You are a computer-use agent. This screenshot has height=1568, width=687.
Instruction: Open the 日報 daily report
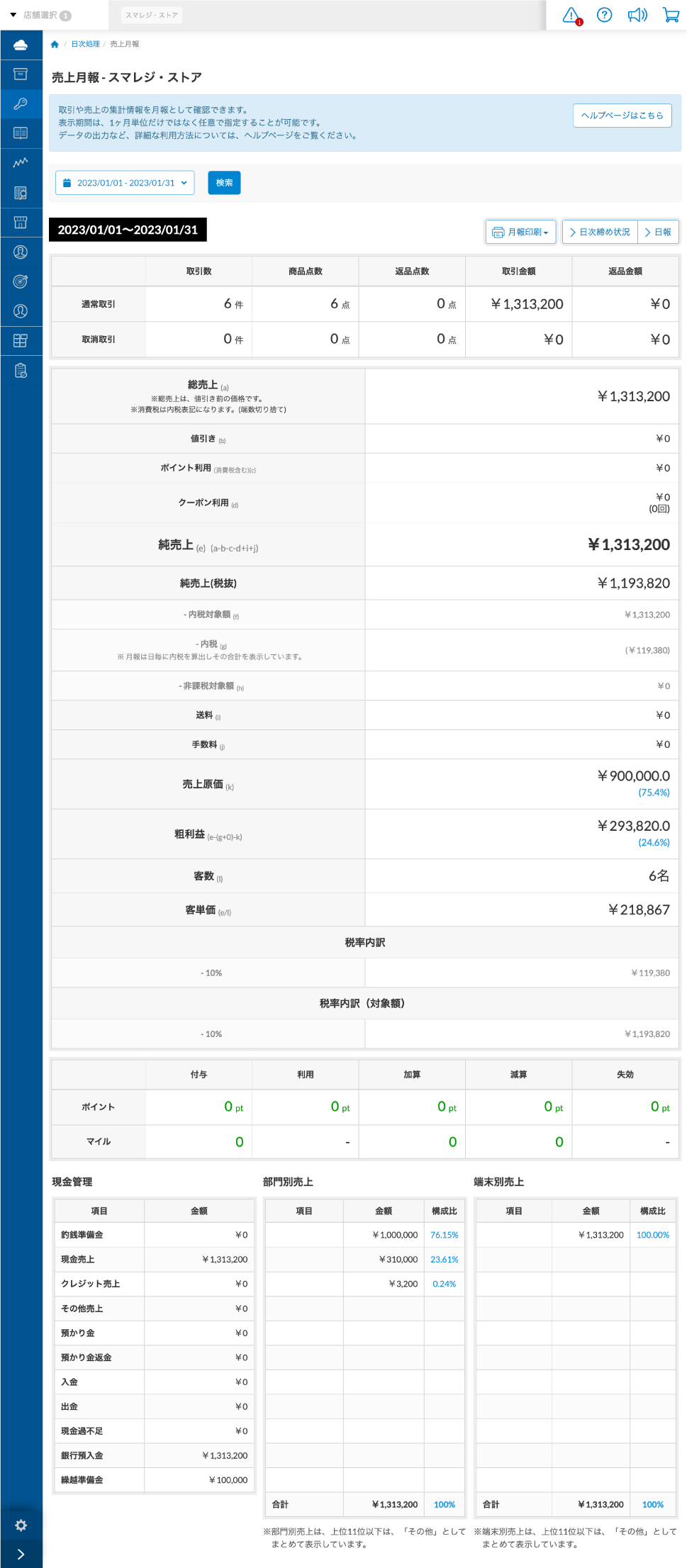(x=658, y=232)
